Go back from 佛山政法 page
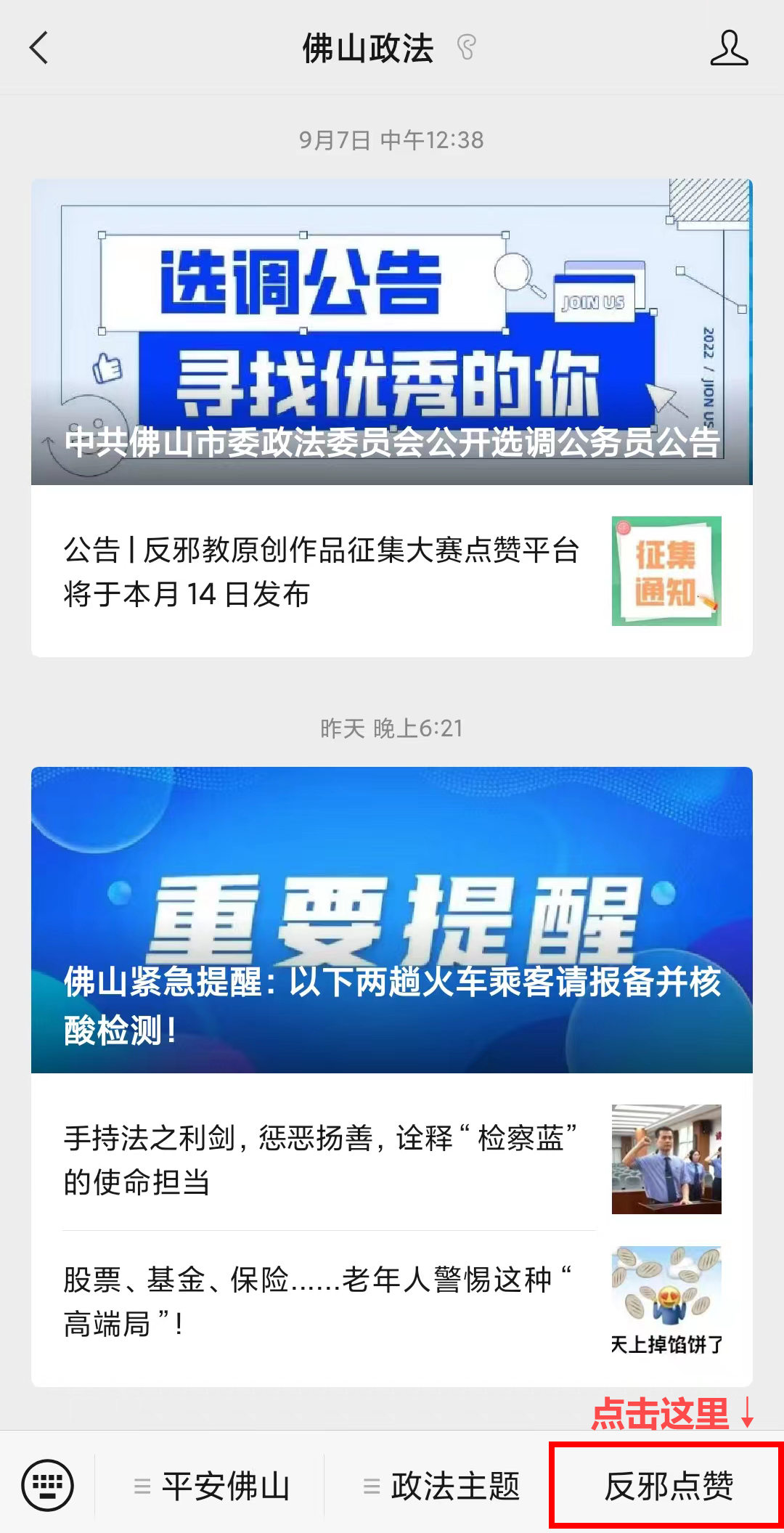This screenshot has width=784, height=1533. tap(39, 48)
